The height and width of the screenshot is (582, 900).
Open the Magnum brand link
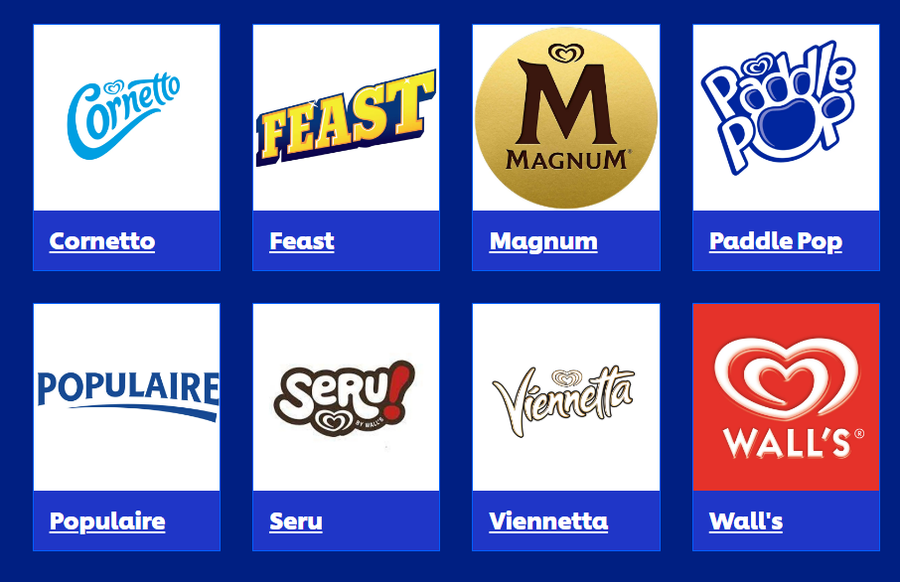pos(543,241)
